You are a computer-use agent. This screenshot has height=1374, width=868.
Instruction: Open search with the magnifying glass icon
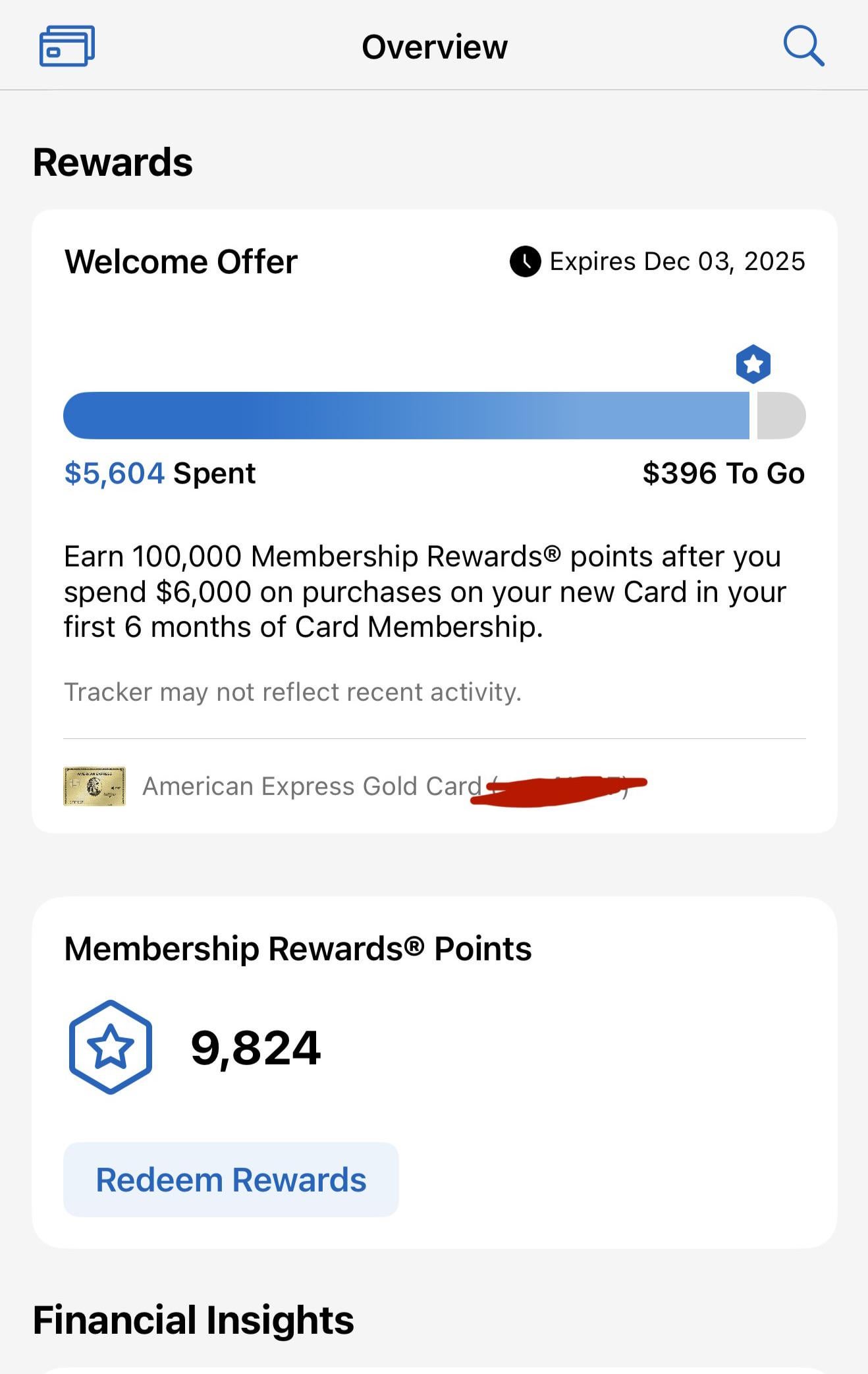[805, 45]
